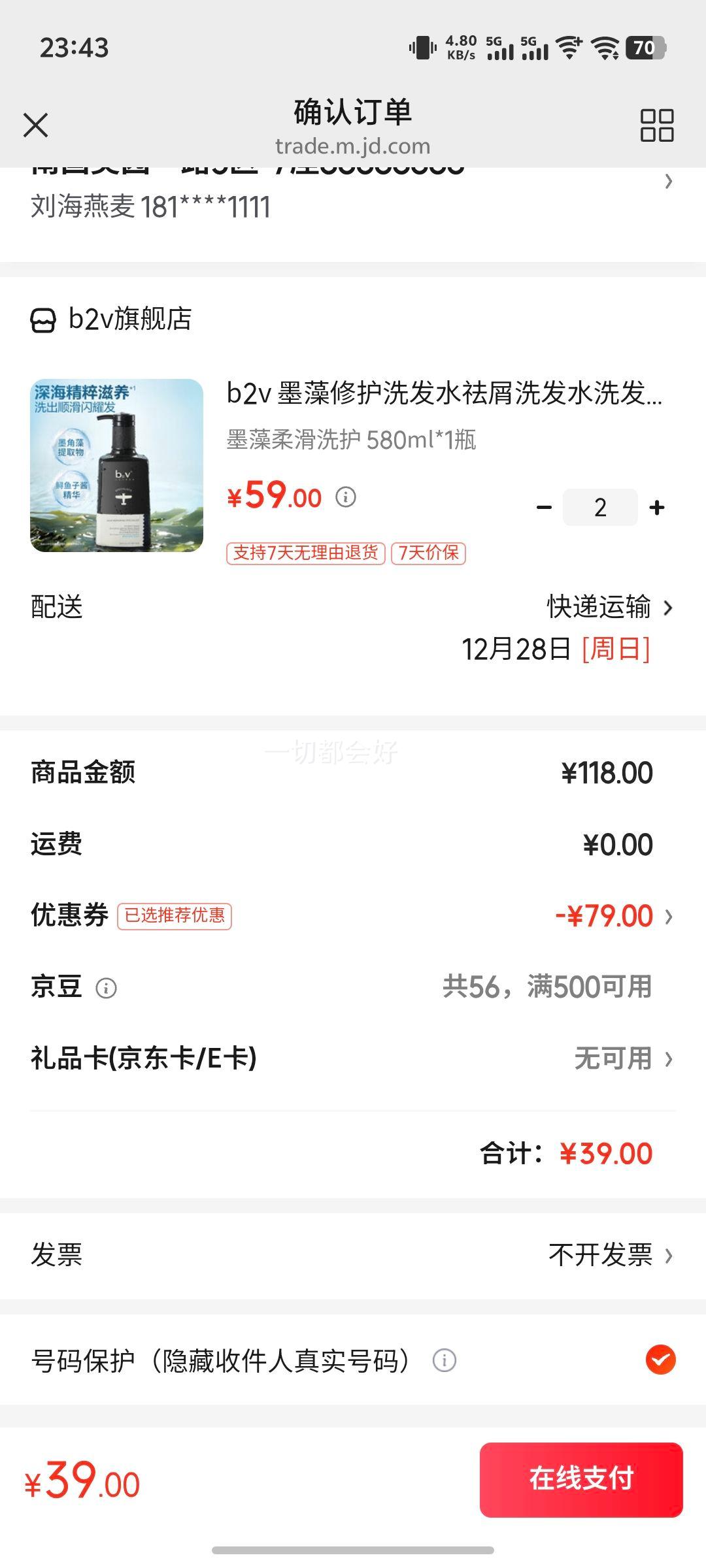Click the b2v flagship store icon
The height and width of the screenshot is (1568, 706).
click(x=43, y=320)
